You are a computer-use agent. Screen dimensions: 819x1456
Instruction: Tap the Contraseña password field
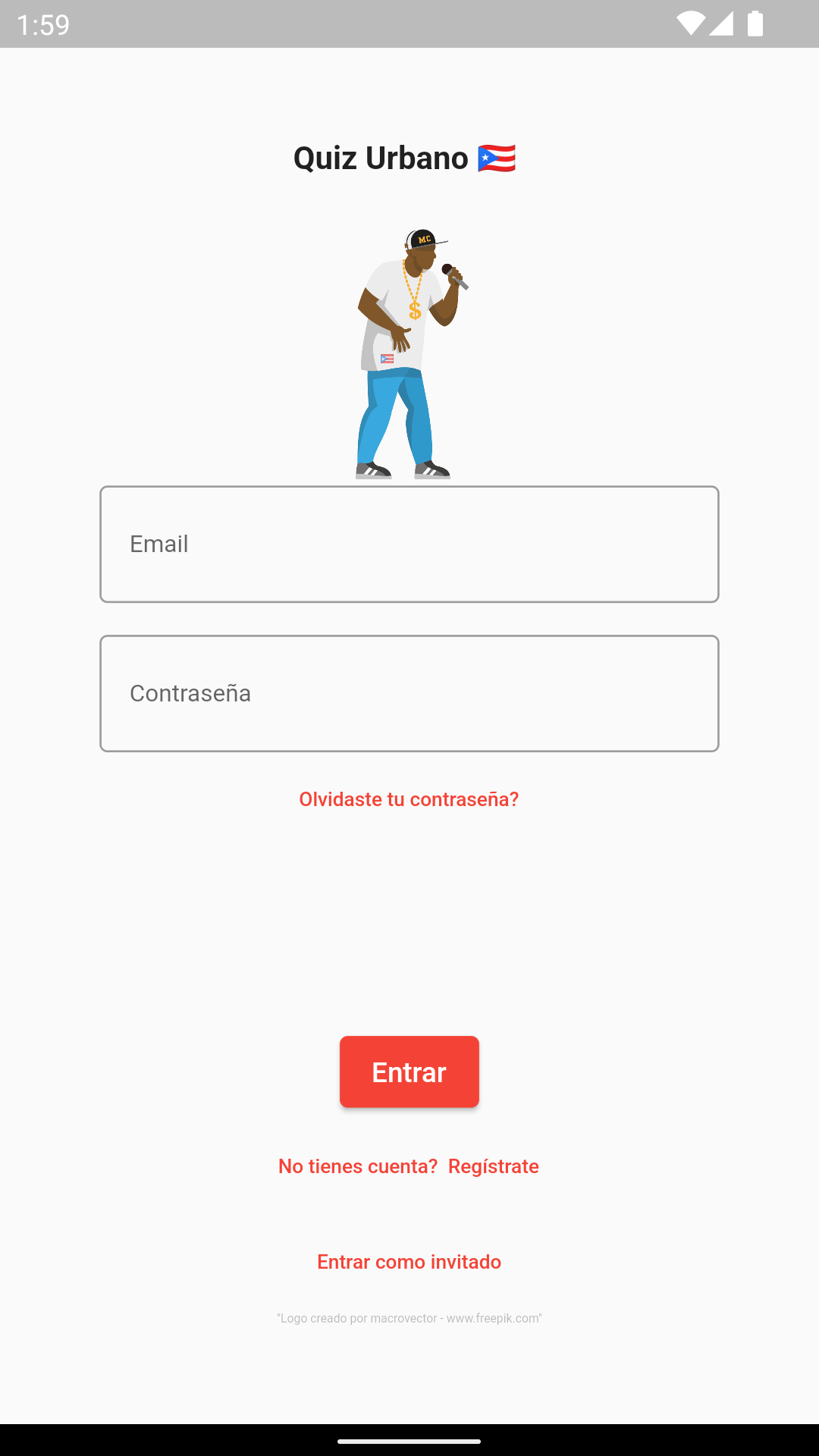[x=409, y=693]
